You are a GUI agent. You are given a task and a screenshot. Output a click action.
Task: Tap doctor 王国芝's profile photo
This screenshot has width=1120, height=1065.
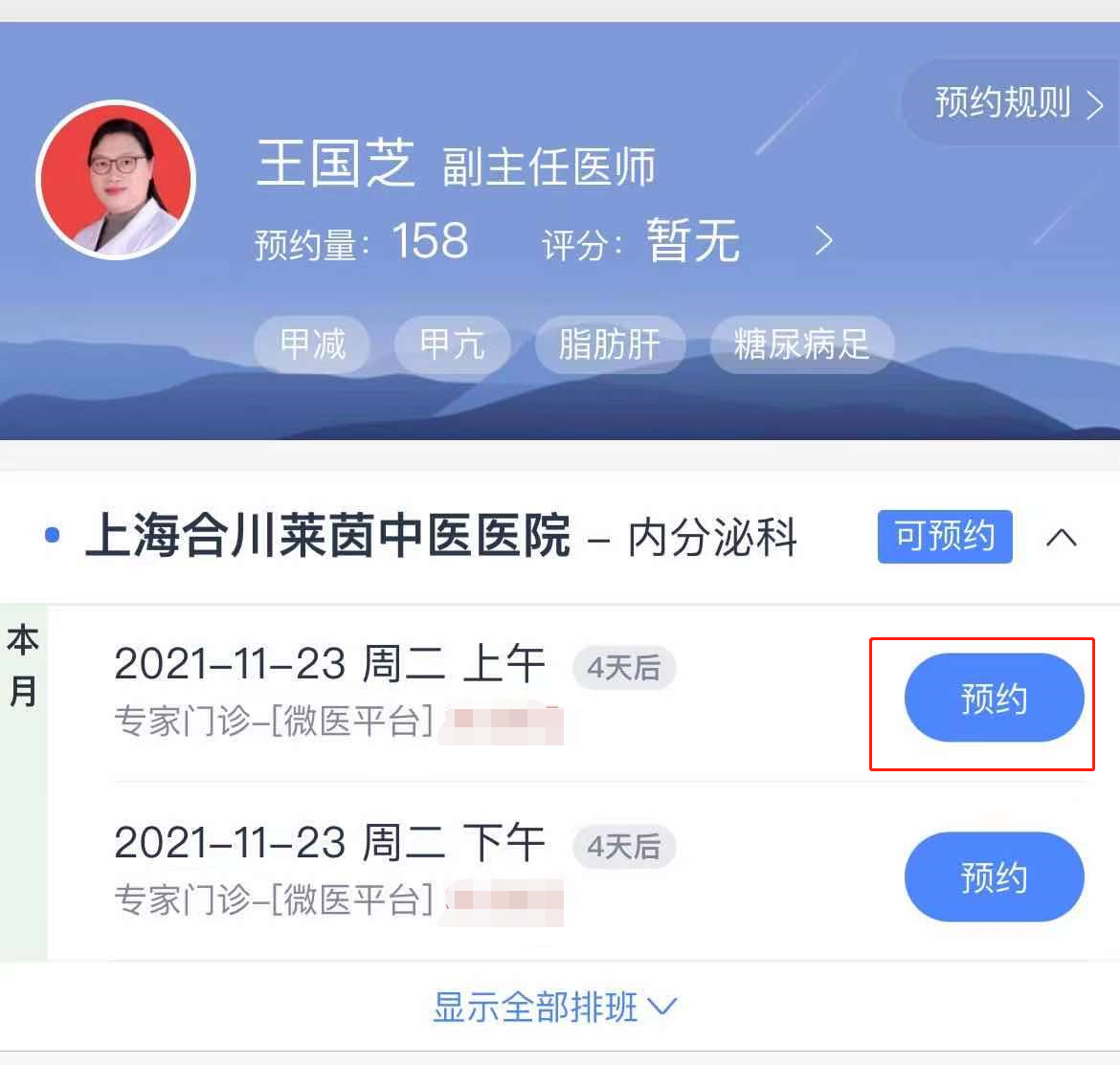pyautogui.click(x=116, y=181)
